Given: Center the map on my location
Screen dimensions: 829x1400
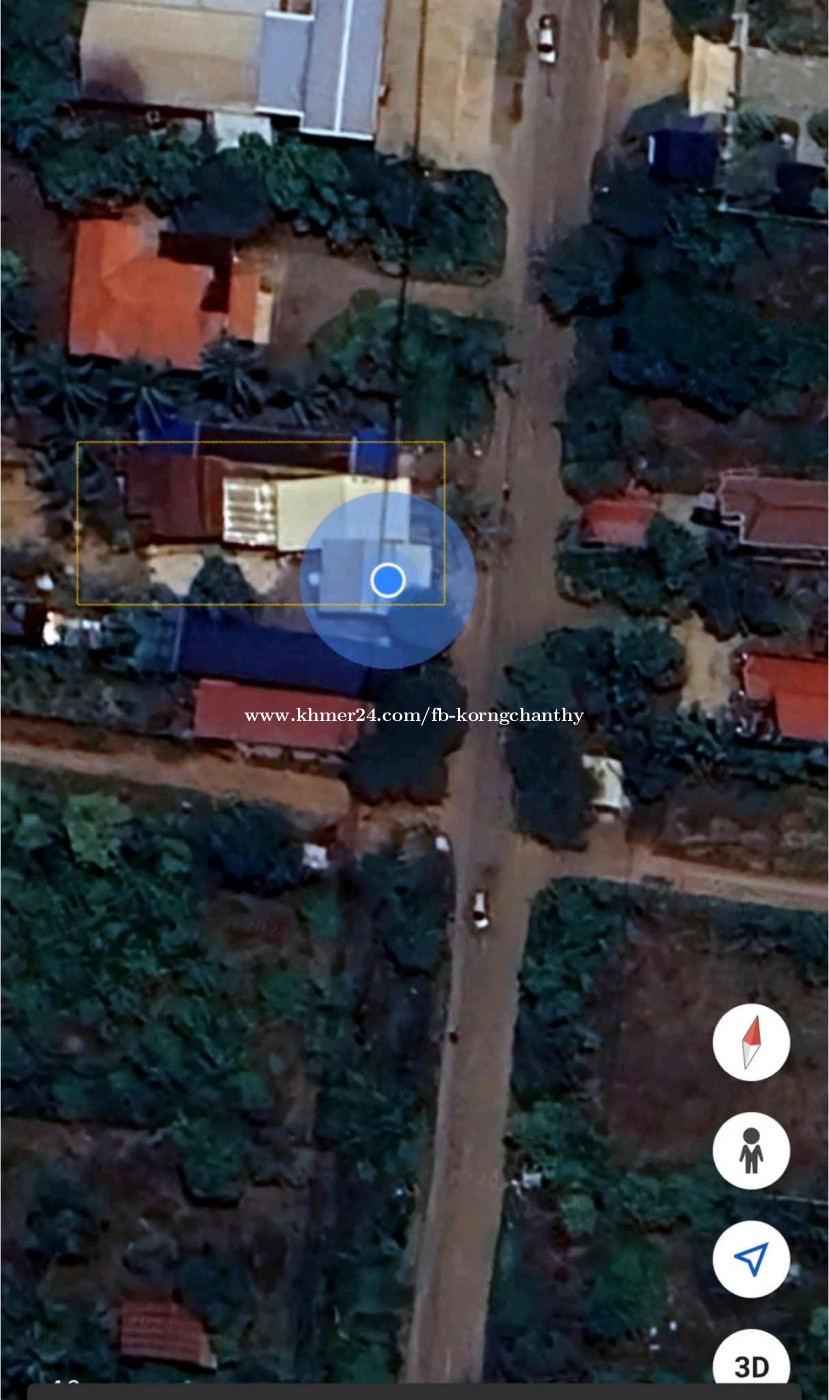Looking at the screenshot, I should click(x=751, y=1259).
